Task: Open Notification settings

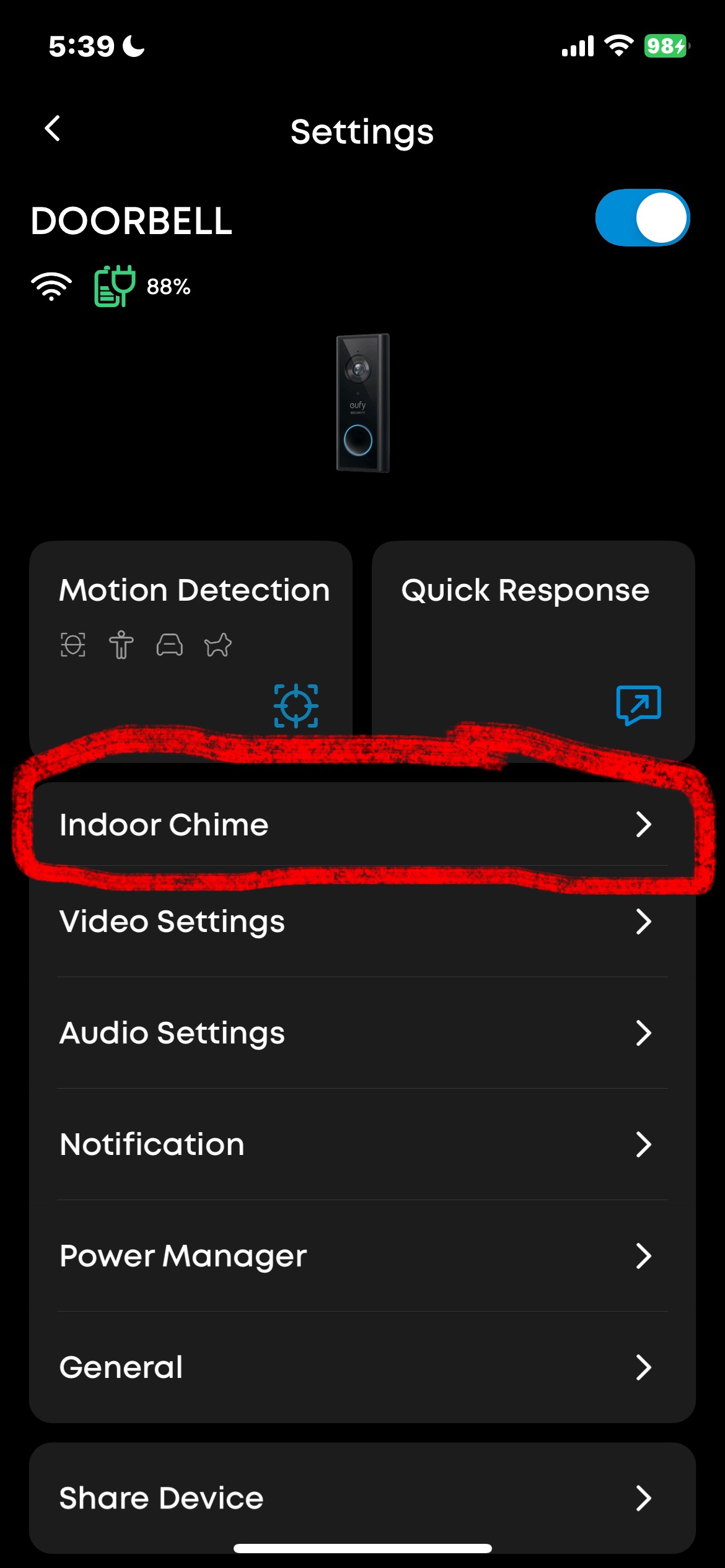Action: pos(362,1144)
